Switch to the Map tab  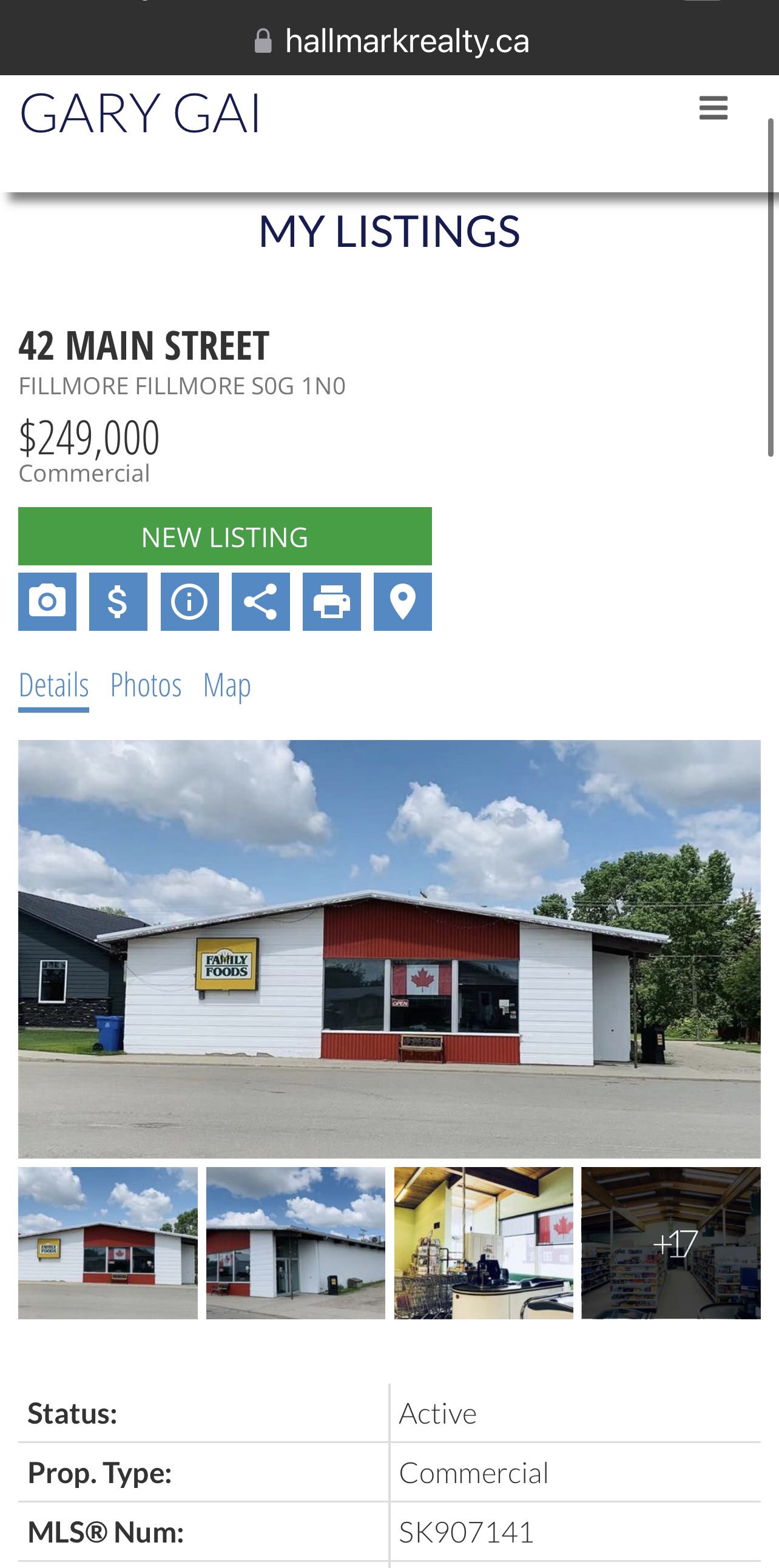[x=227, y=685]
